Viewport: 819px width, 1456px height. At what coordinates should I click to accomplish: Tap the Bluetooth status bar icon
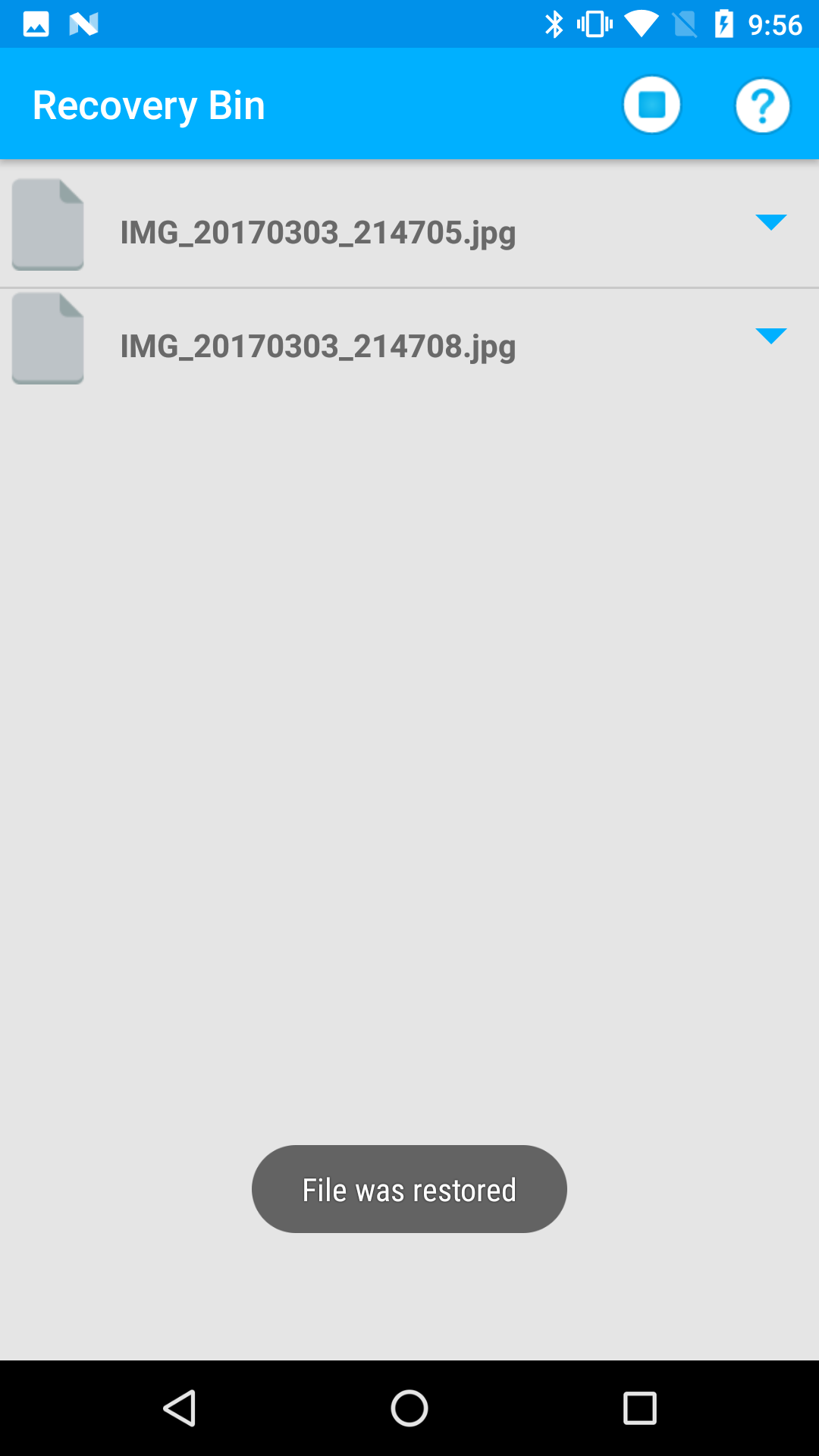(x=554, y=24)
